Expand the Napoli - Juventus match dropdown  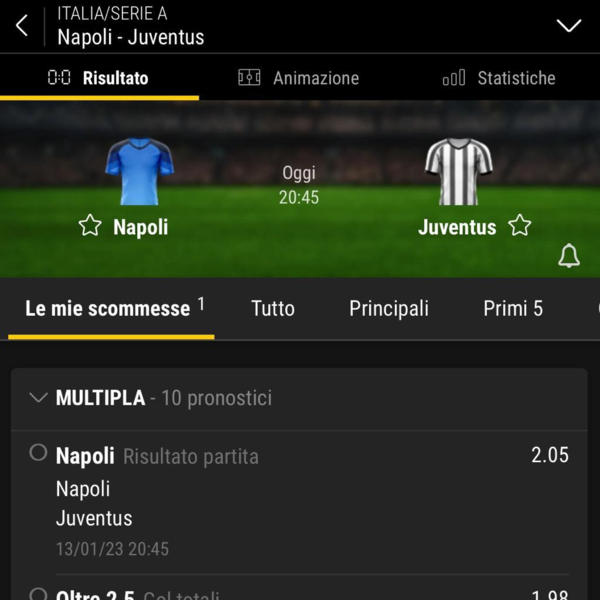click(568, 26)
